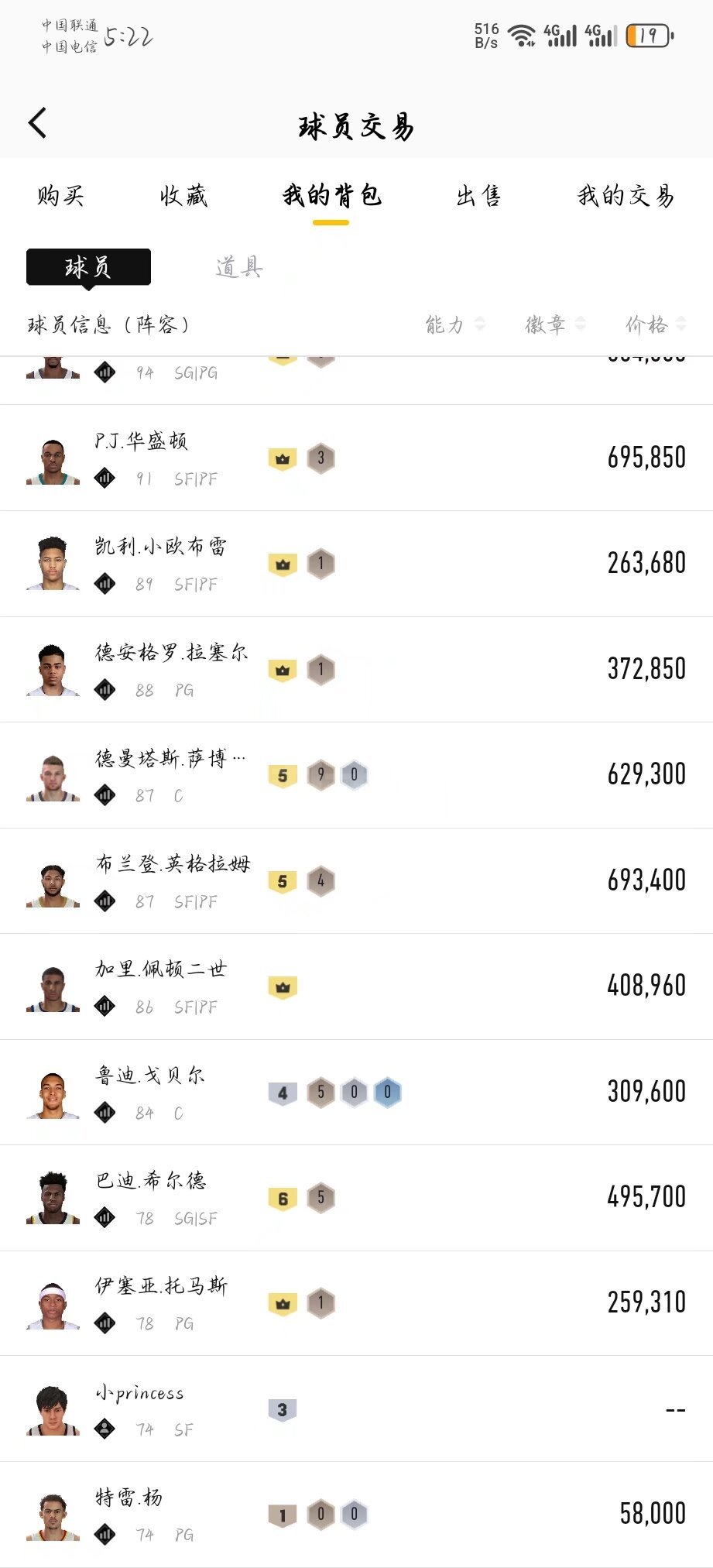Open player 巴迪.希尔德
This screenshot has width=713, height=1568.
click(151, 1182)
